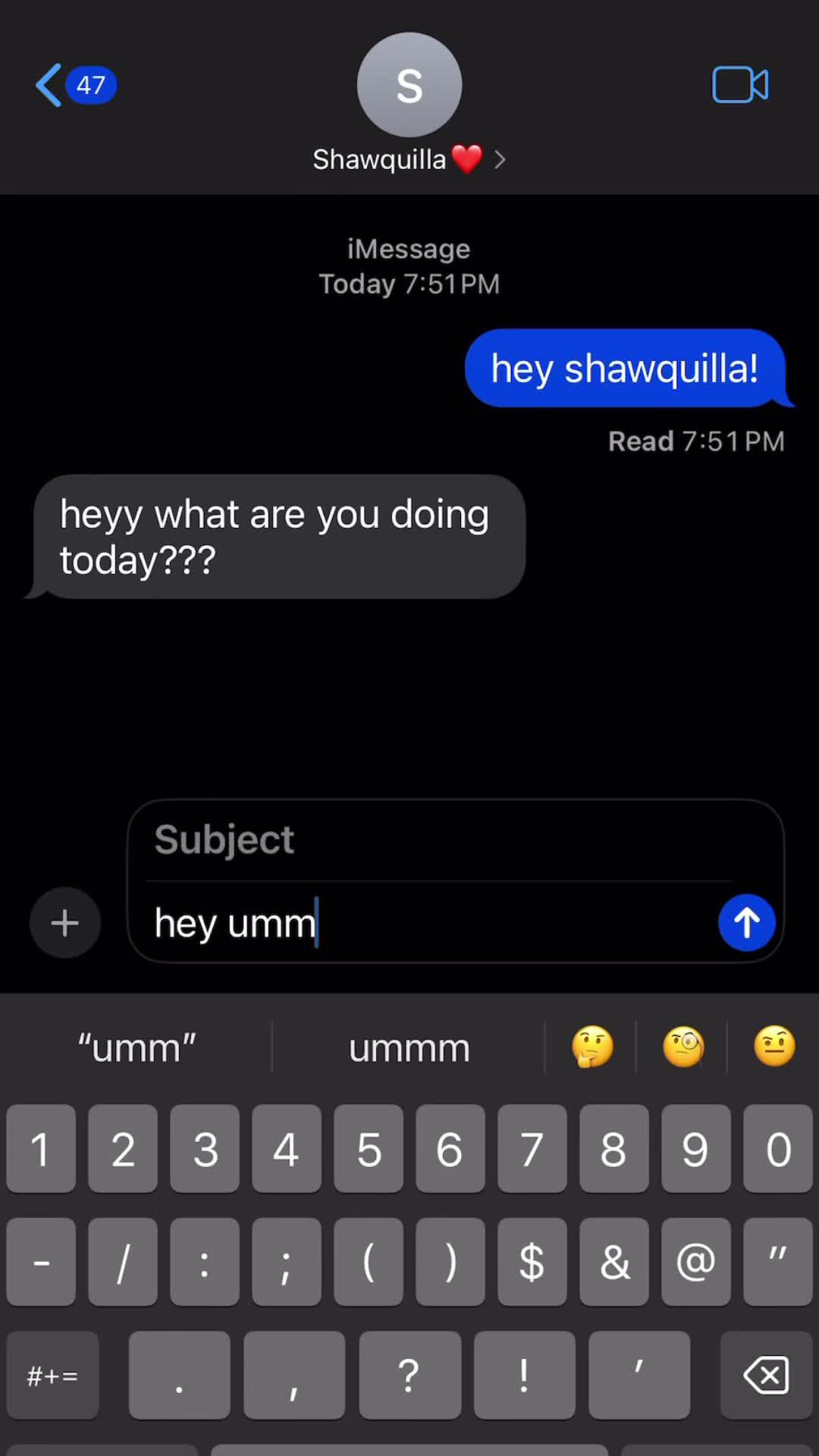This screenshot has width=819, height=1456.
Task: Tap the at symbol key
Action: click(696, 1261)
